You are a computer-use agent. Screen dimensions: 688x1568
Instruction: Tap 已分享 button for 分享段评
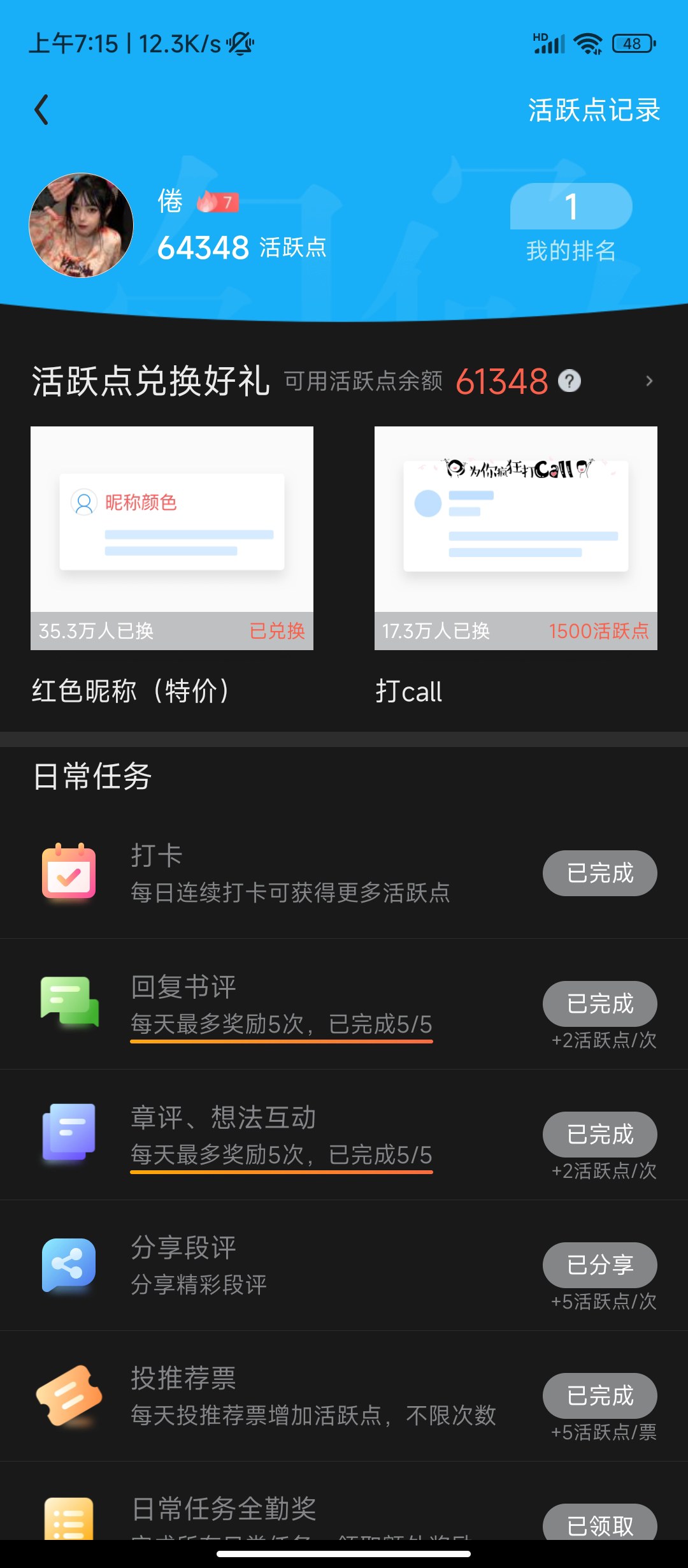pos(600,1265)
